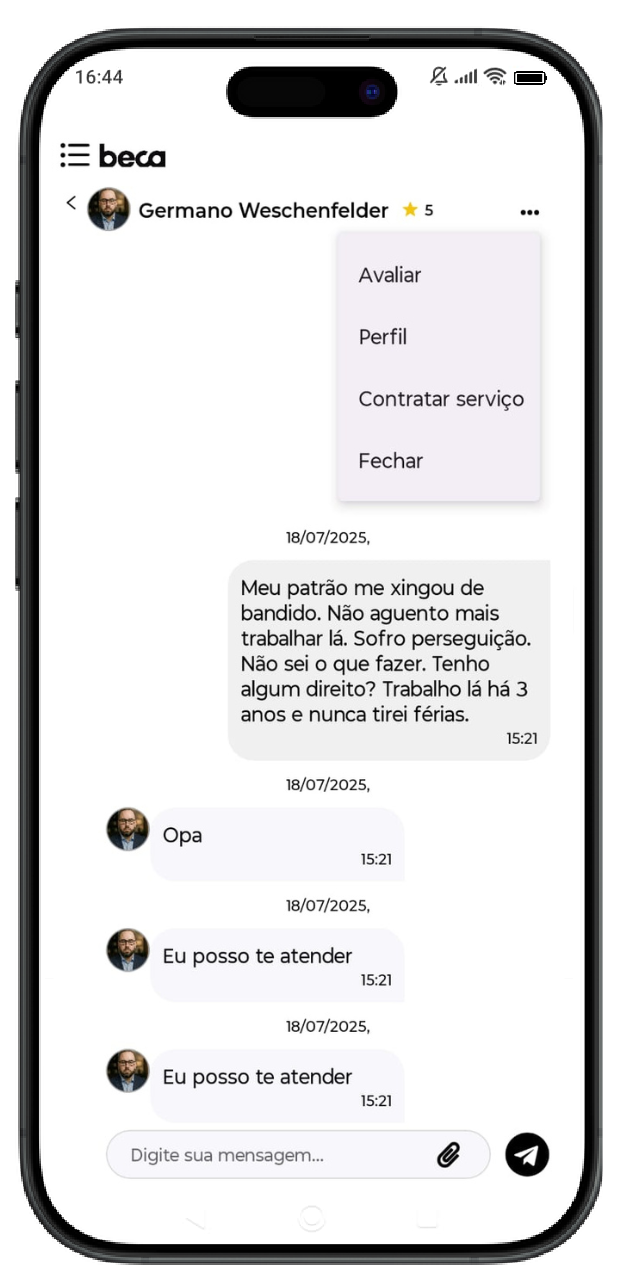Select Fechar in the menu

(391, 461)
